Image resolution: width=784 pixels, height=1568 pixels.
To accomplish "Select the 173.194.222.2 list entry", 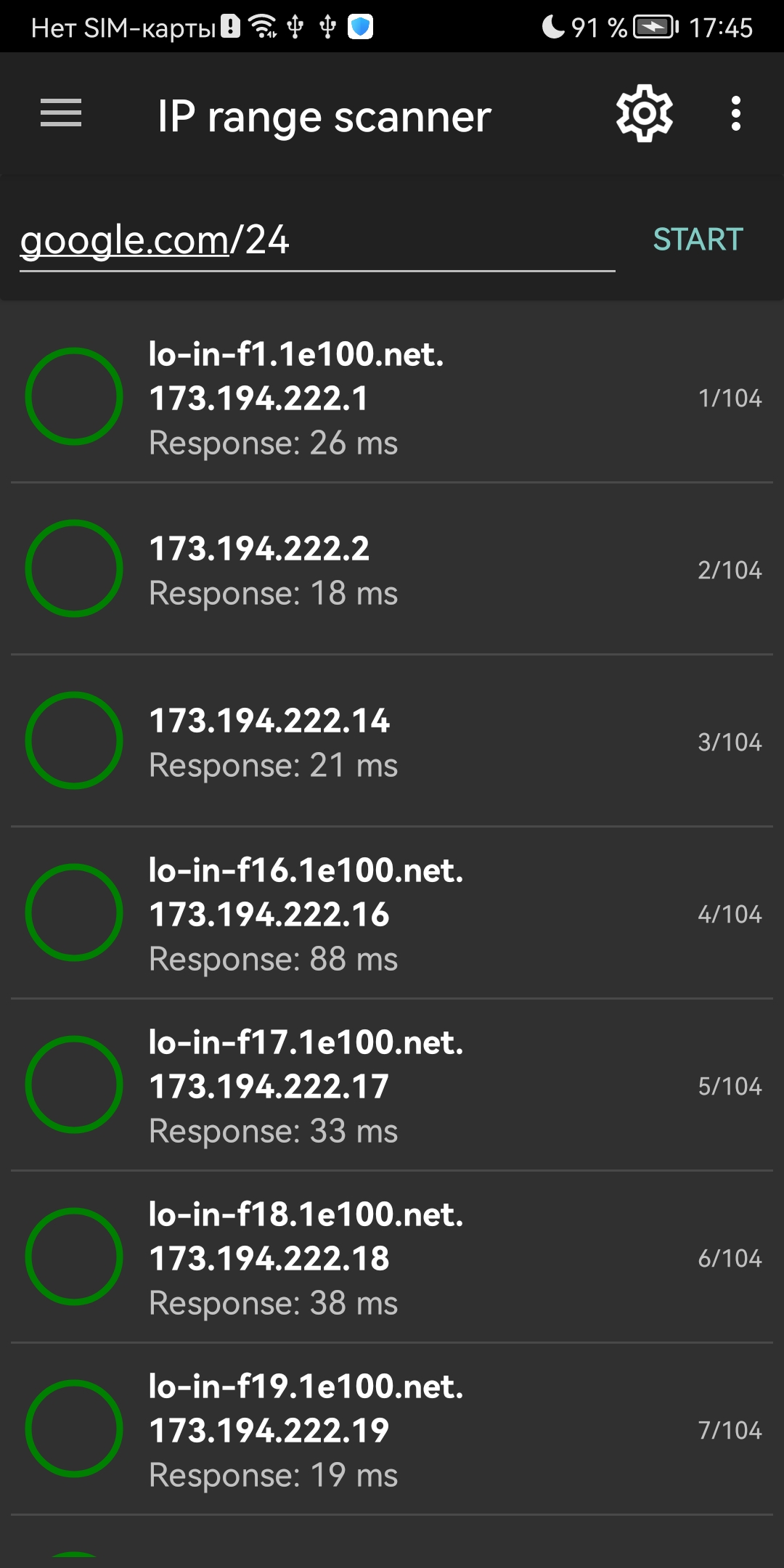I will pos(312,568).
